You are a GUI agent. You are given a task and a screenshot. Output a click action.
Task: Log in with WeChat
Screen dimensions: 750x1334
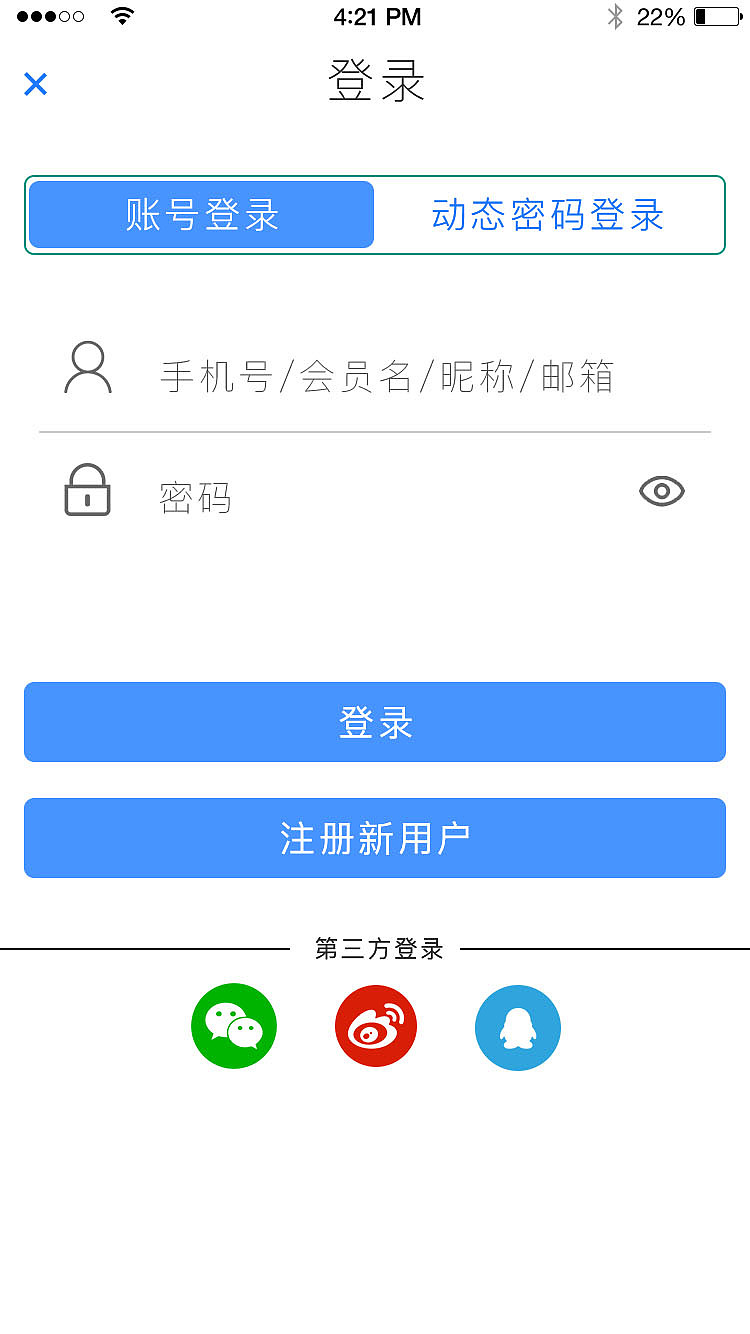(x=234, y=1026)
